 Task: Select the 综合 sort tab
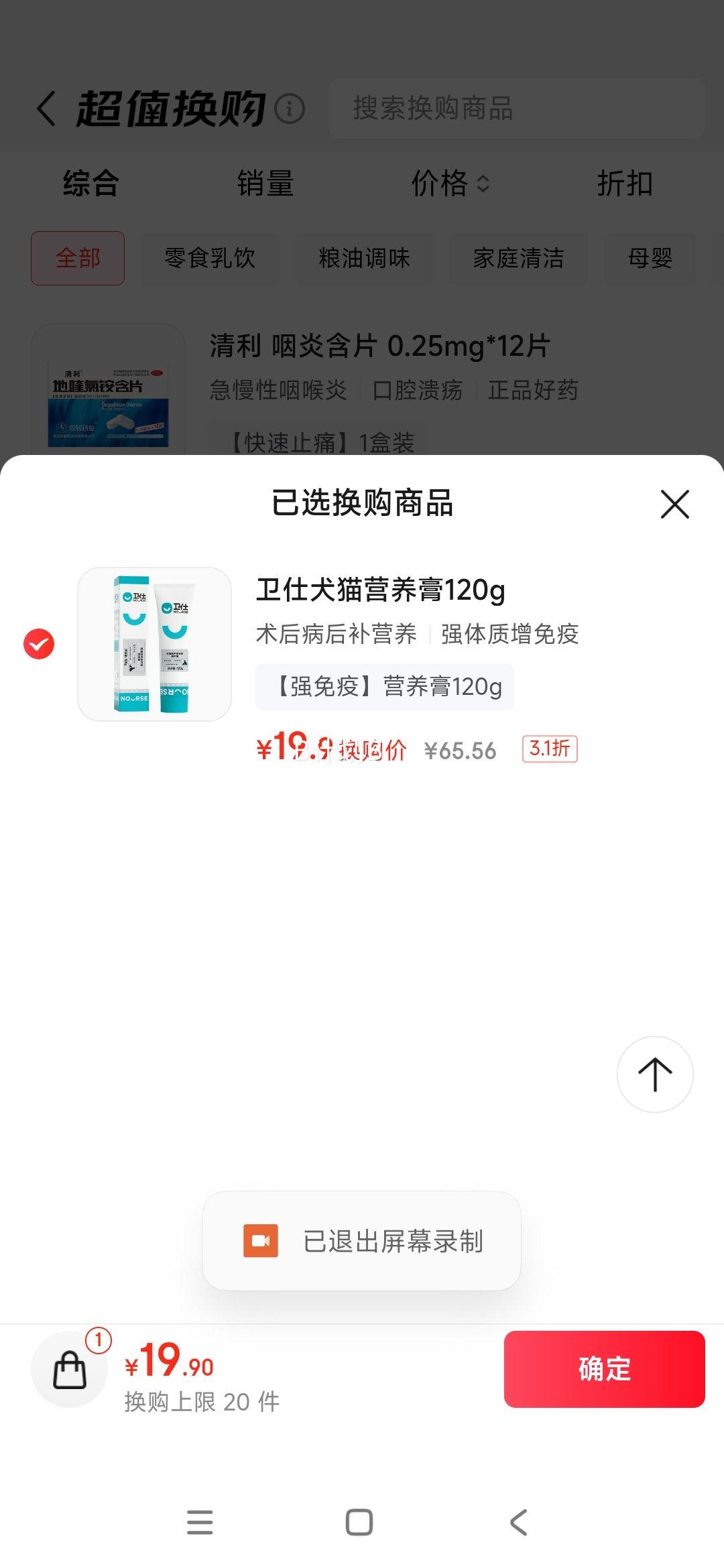pos(91,184)
